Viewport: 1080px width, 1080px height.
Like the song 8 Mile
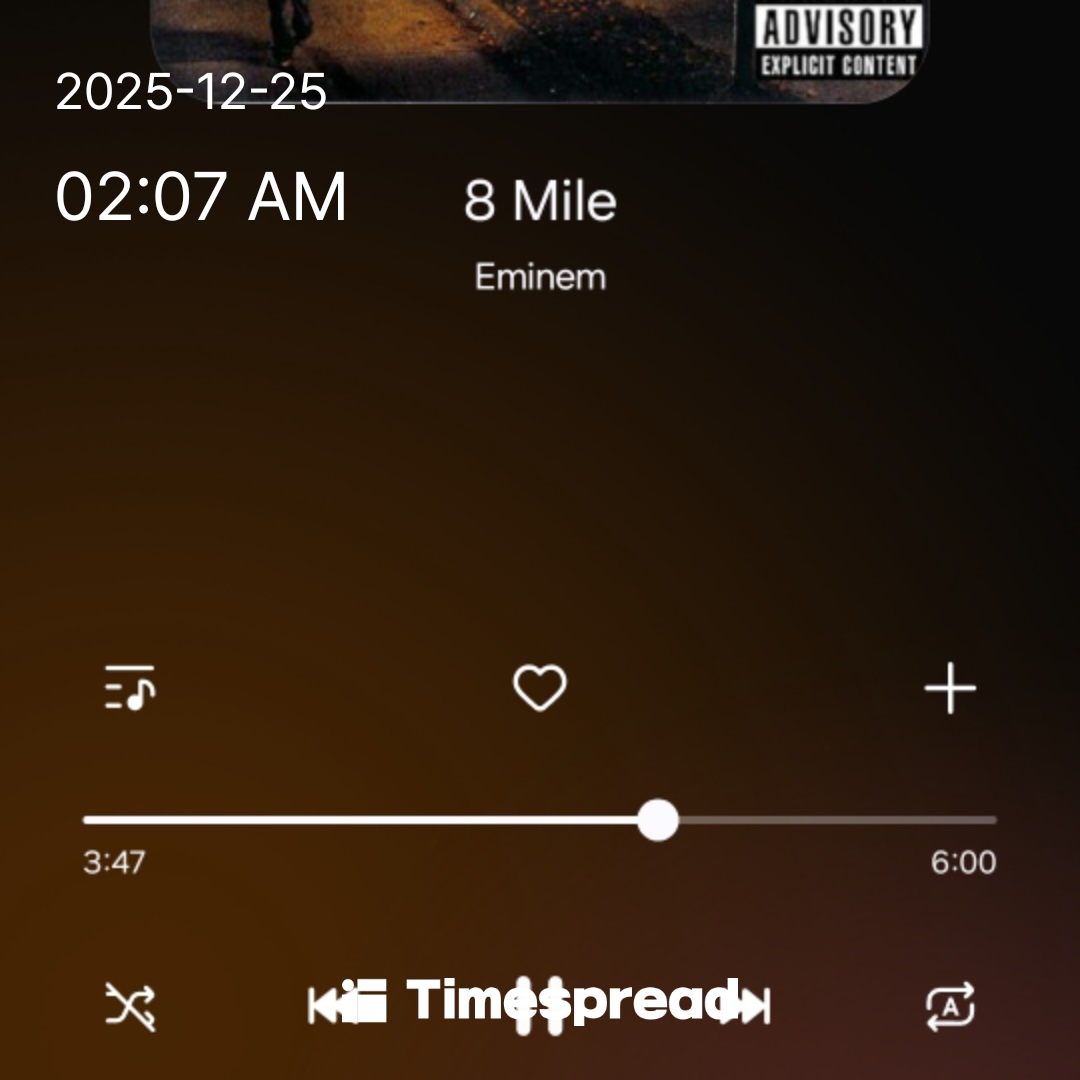coord(540,687)
